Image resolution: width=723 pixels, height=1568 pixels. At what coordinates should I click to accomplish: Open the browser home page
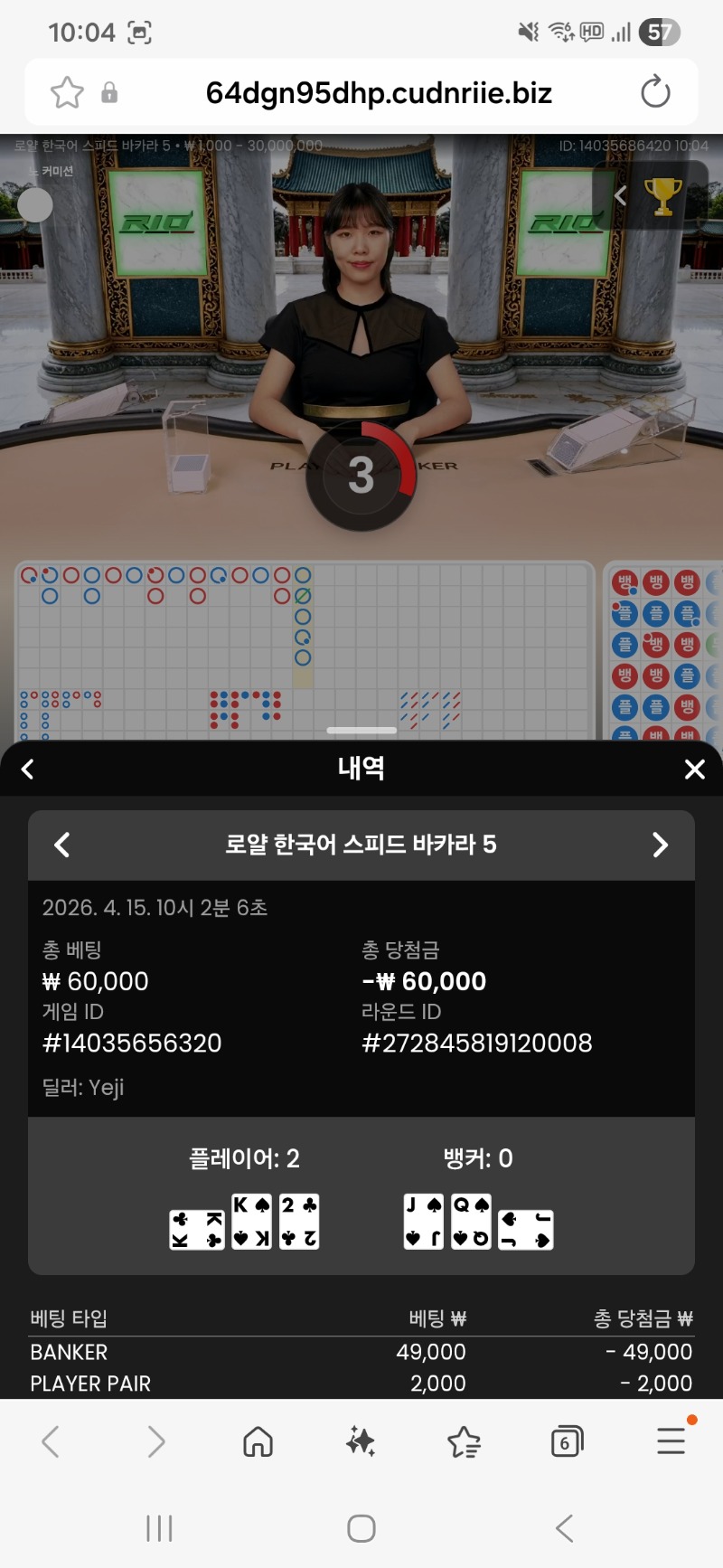[x=258, y=1441]
